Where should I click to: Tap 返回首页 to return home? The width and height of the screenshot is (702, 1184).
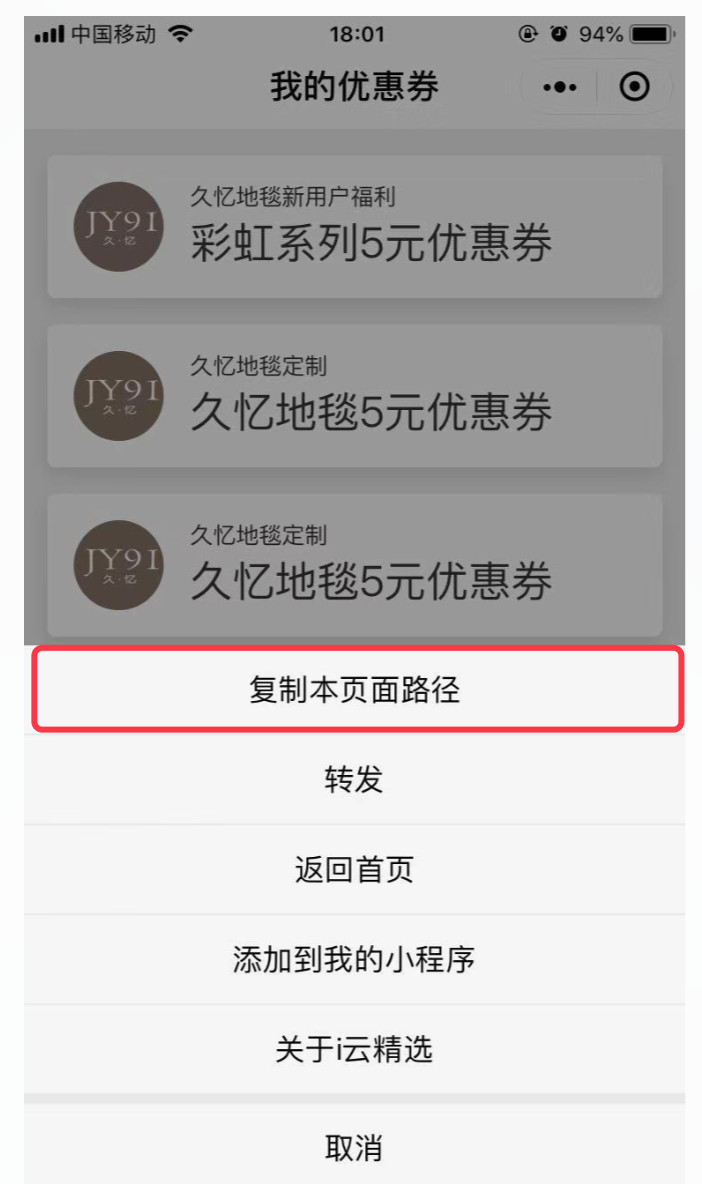click(355, 869)
